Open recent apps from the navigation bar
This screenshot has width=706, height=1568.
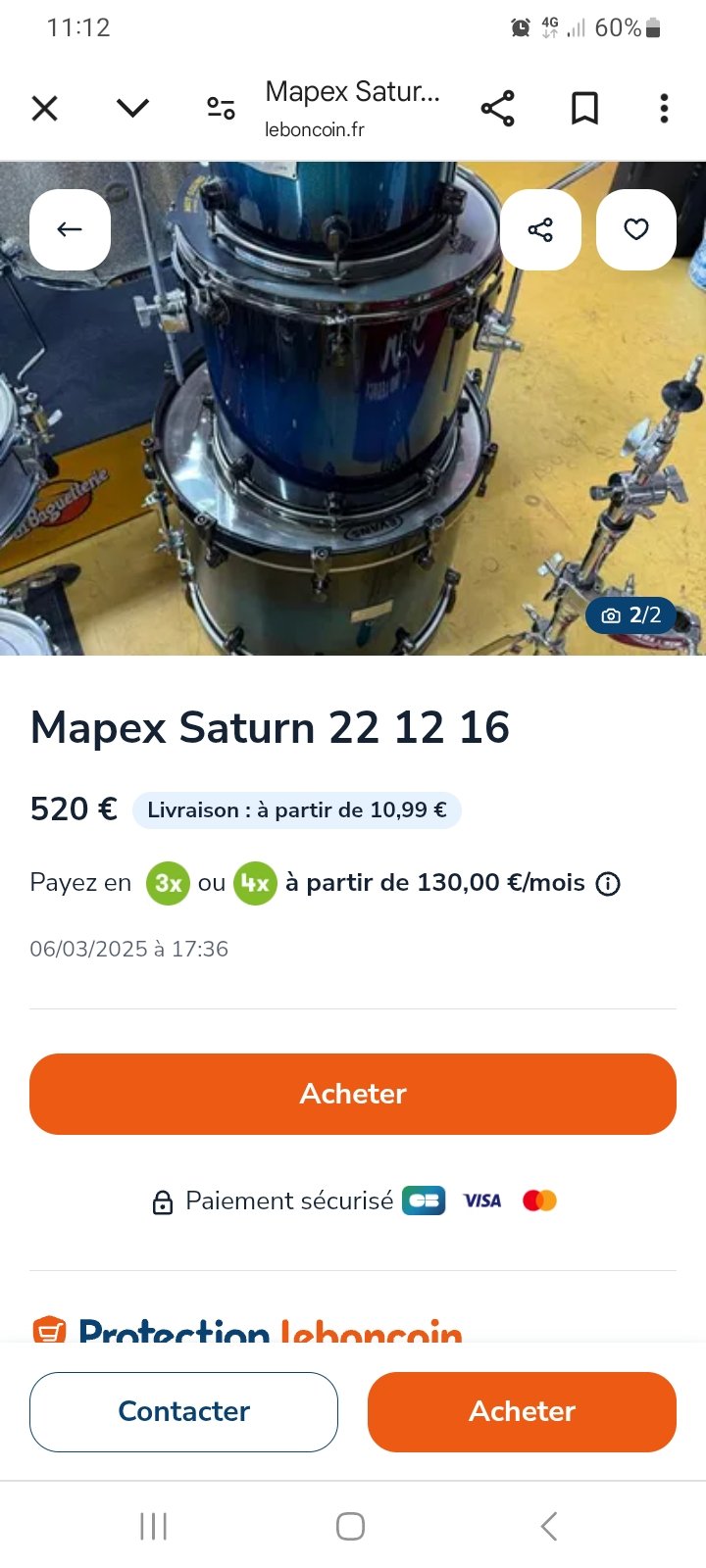[x=154, y=1526]
